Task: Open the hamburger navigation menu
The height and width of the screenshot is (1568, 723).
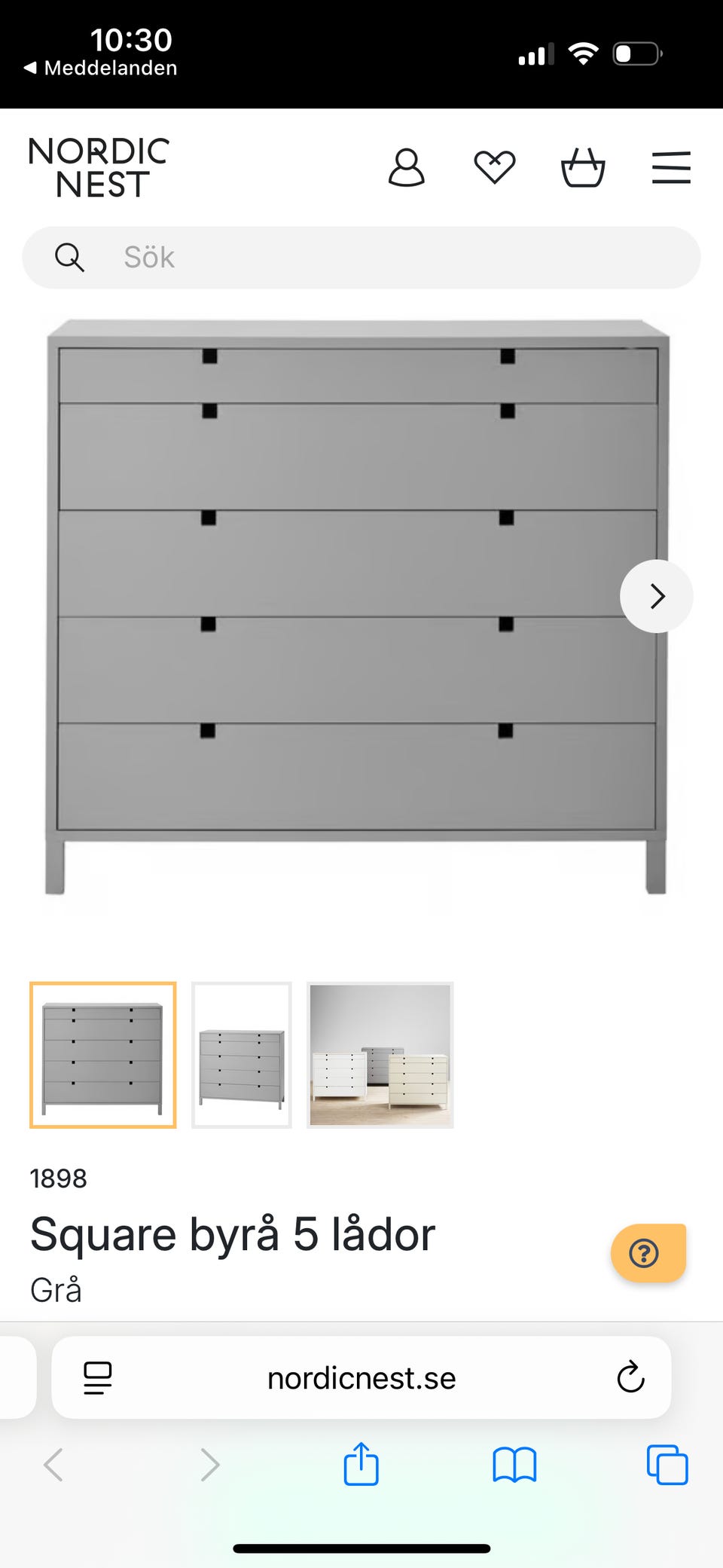Action: 672,167
